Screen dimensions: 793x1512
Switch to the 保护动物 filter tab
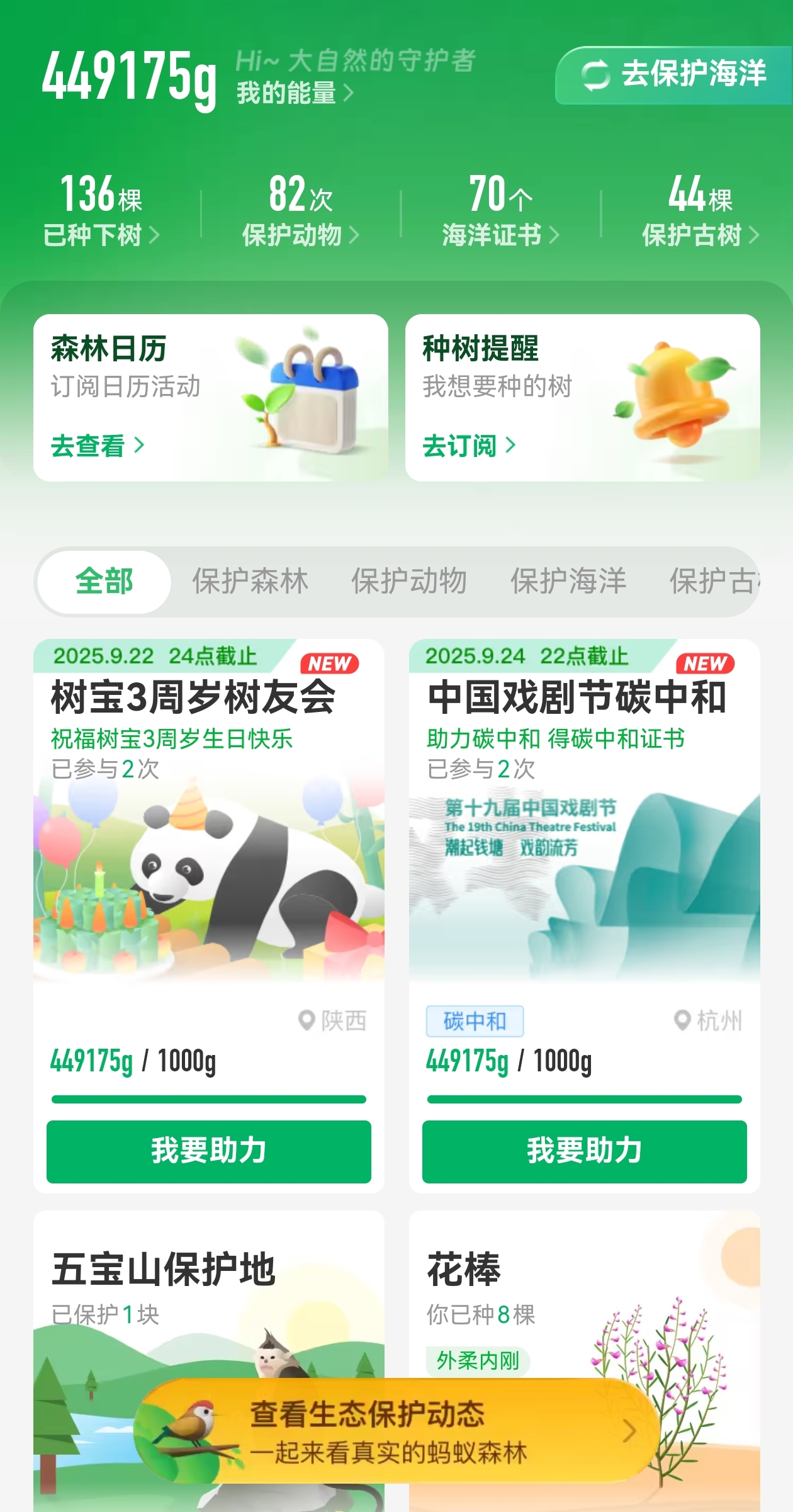click(x=409, y=581)
